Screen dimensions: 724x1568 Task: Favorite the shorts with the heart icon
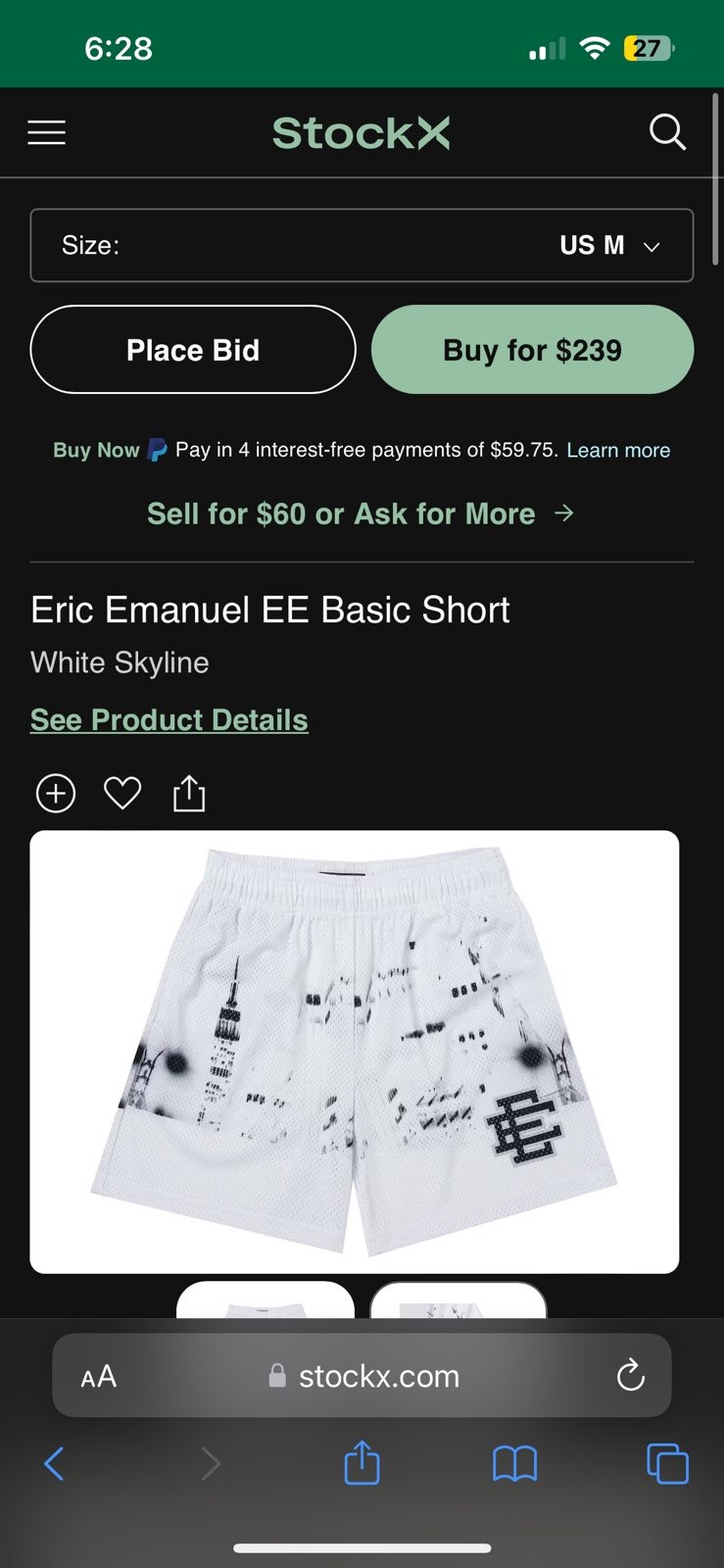pyautogui.click(x=122, y=793)
